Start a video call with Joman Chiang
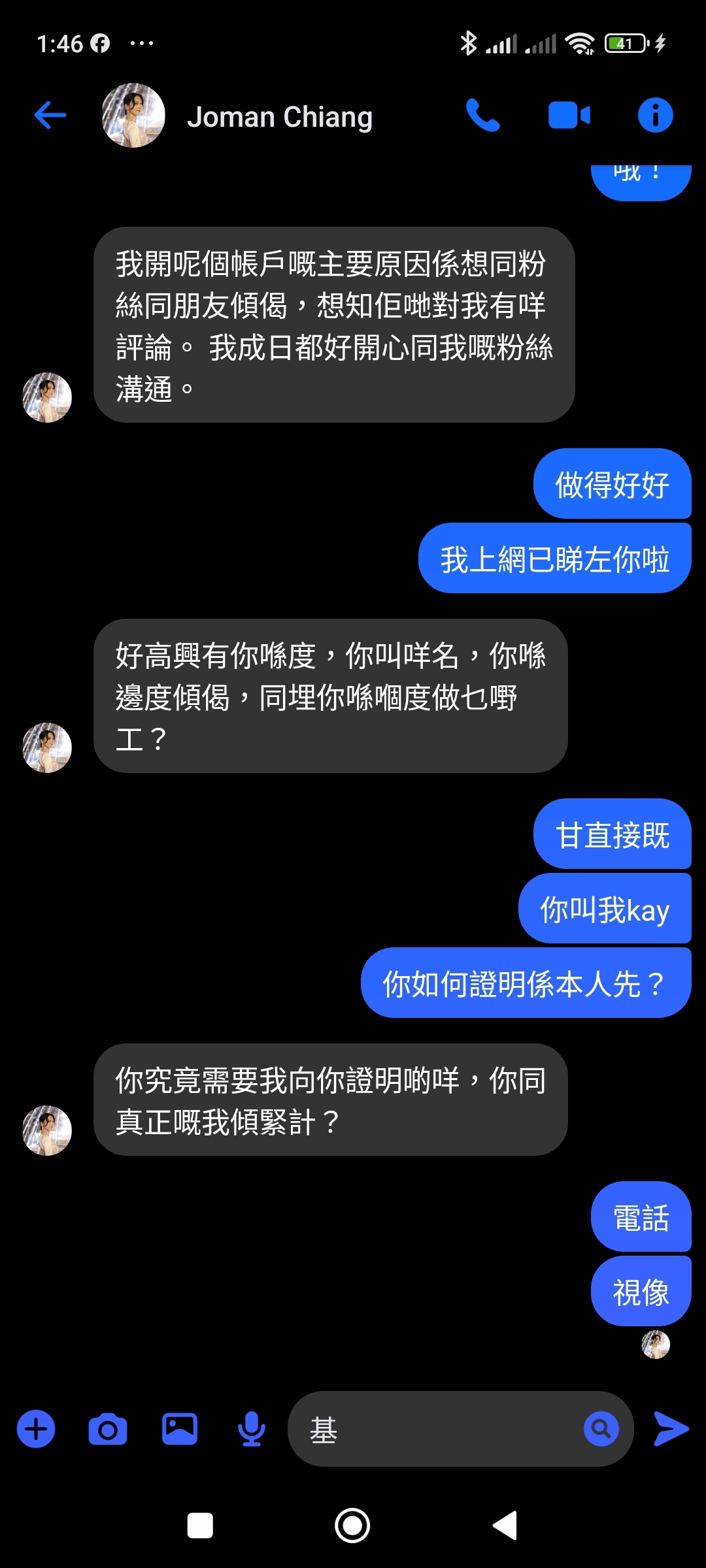This screenshot has height=1568, width=706. [x=569, y=115]
